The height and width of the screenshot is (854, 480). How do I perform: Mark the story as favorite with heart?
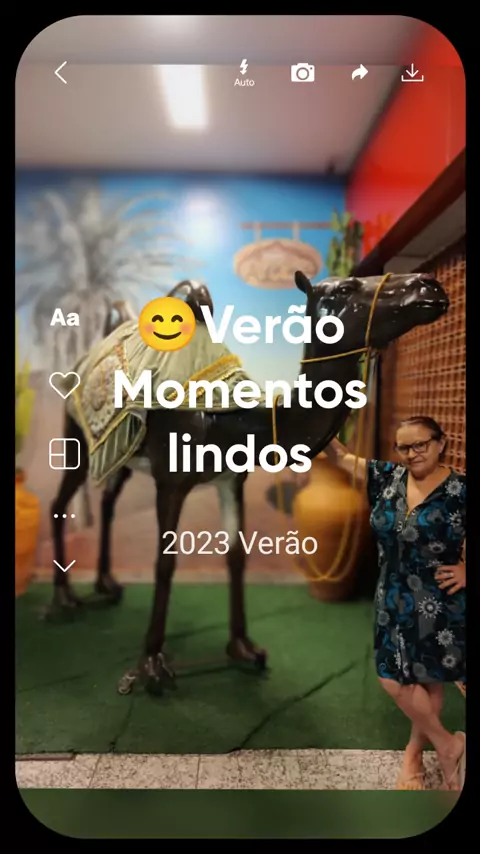(x=65, y=385)
